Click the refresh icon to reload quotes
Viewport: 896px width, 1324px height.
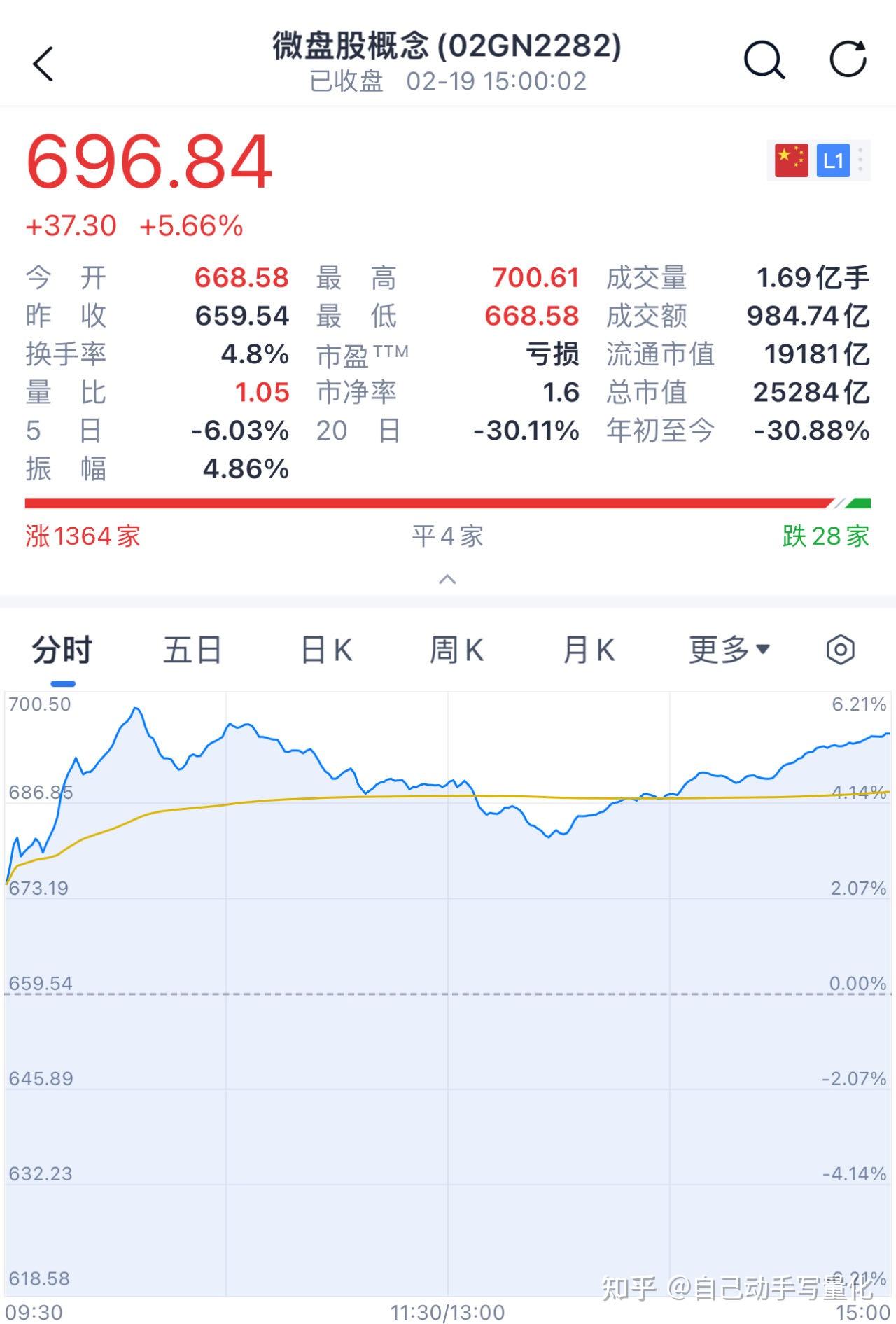coord(848,60)
